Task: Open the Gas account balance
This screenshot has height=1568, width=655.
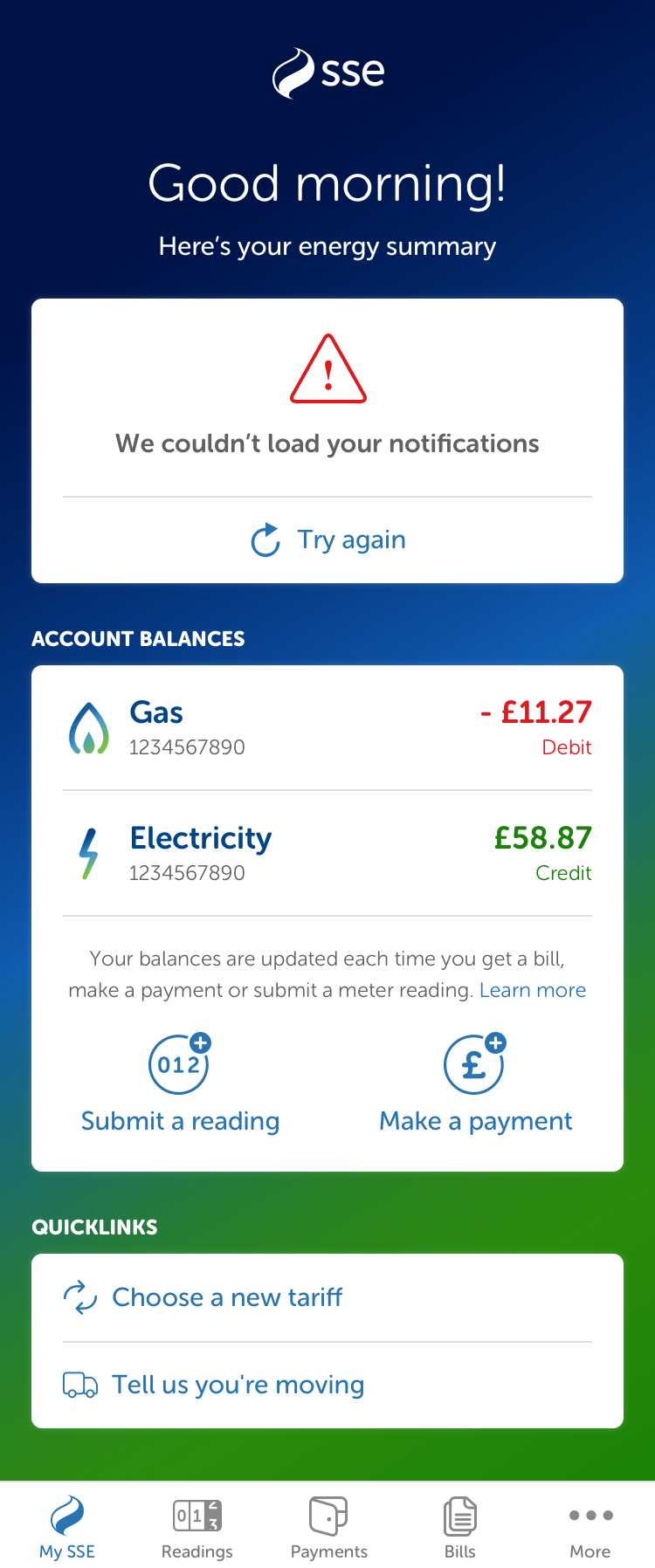Action: 327,728
